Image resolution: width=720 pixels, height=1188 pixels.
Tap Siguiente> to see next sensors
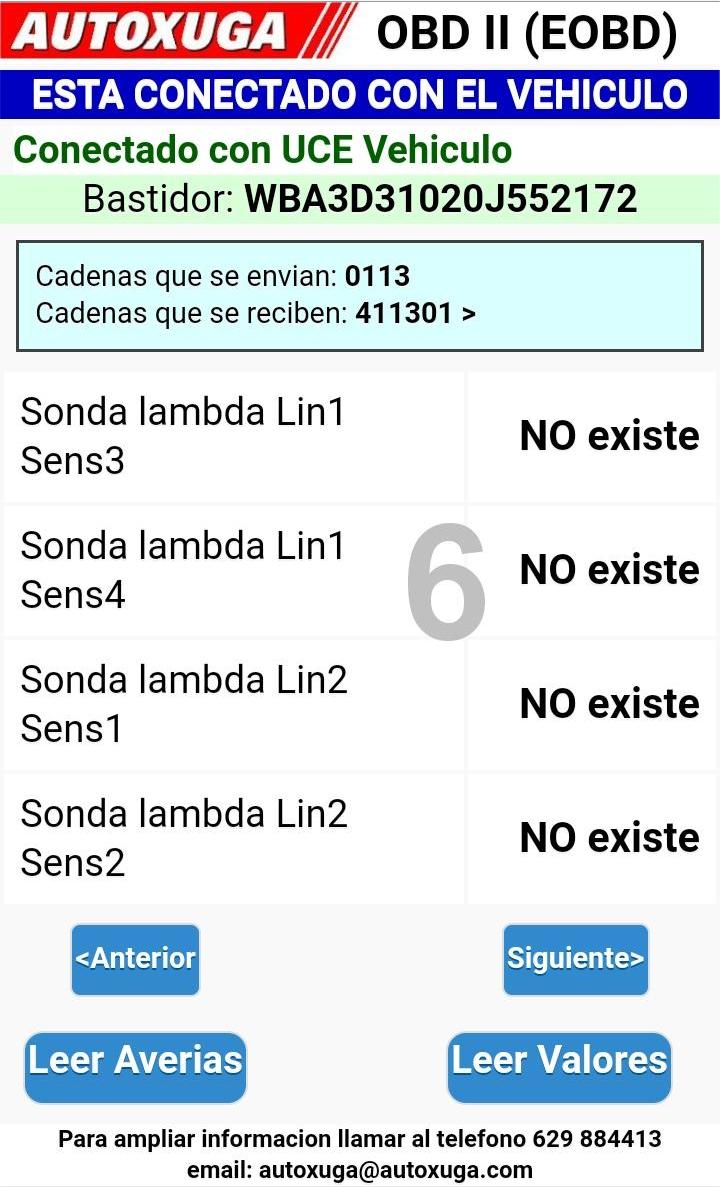[x=575, y=959]
